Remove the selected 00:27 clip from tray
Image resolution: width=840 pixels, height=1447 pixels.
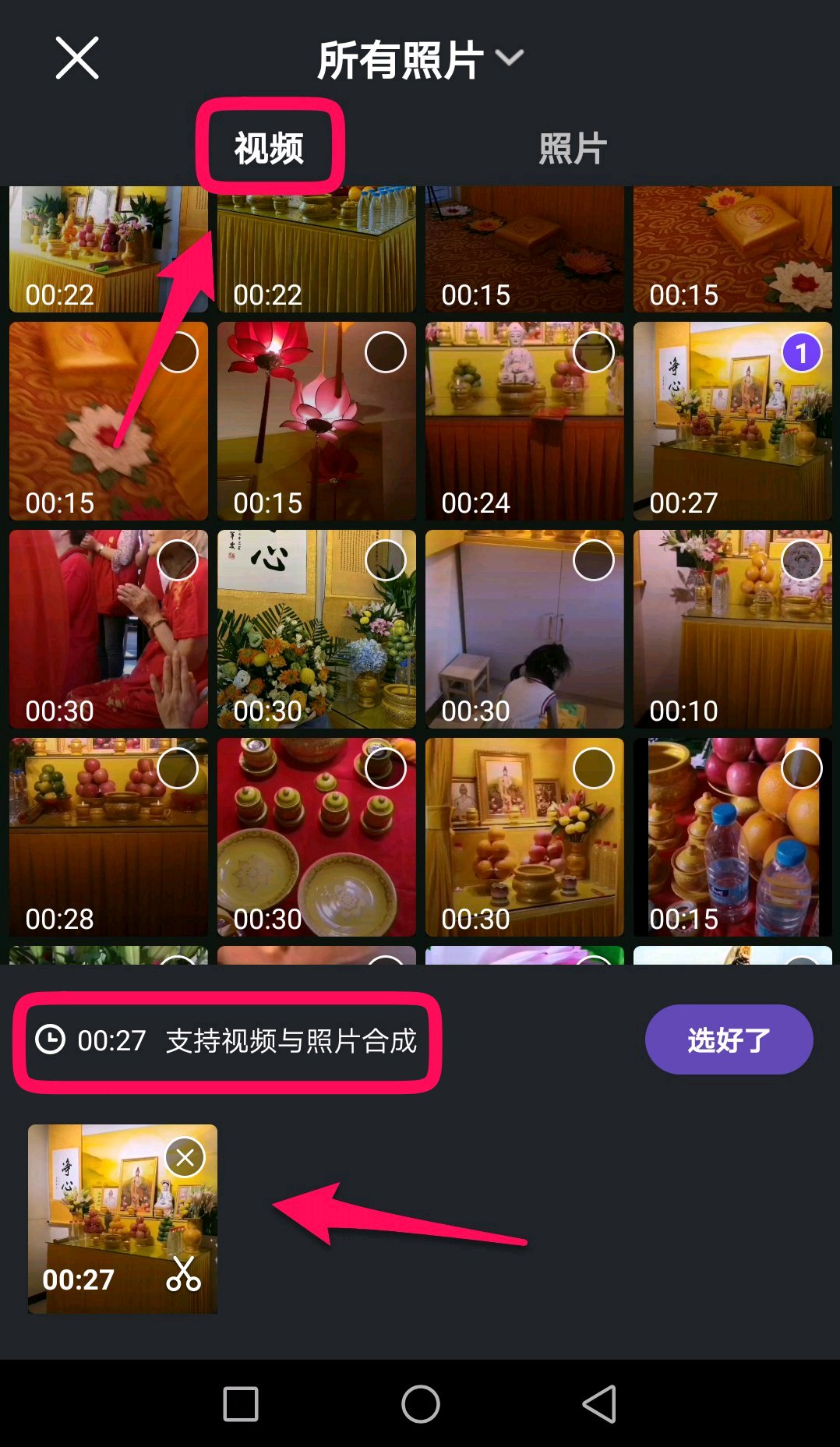pos(185,1157)
